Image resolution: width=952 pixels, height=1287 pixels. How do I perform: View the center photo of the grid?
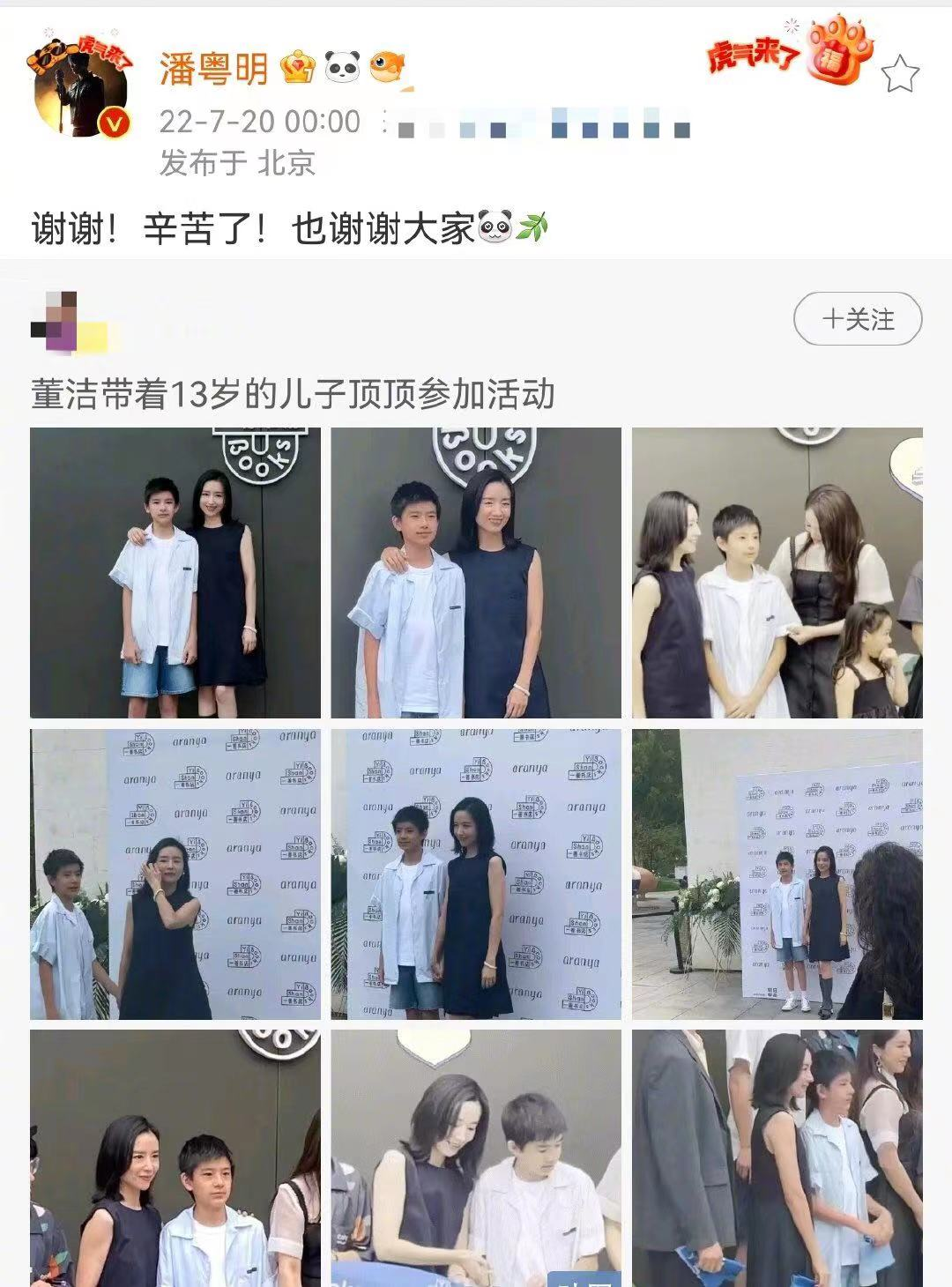pos(476,874)
